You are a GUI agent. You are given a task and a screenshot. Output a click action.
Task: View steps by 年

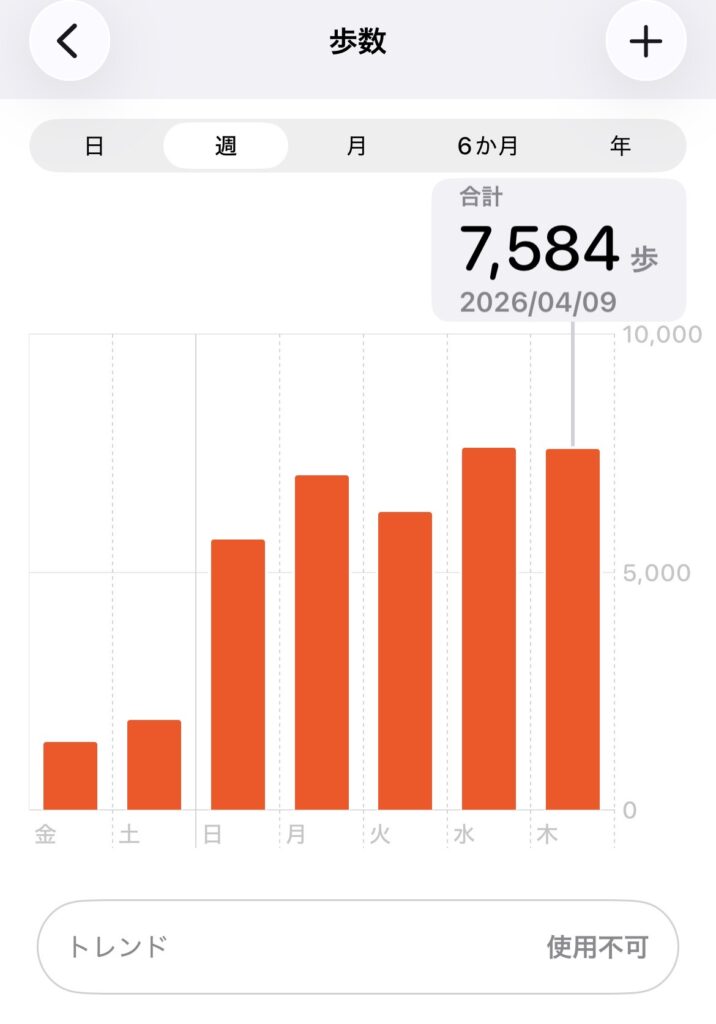point(620,147)
